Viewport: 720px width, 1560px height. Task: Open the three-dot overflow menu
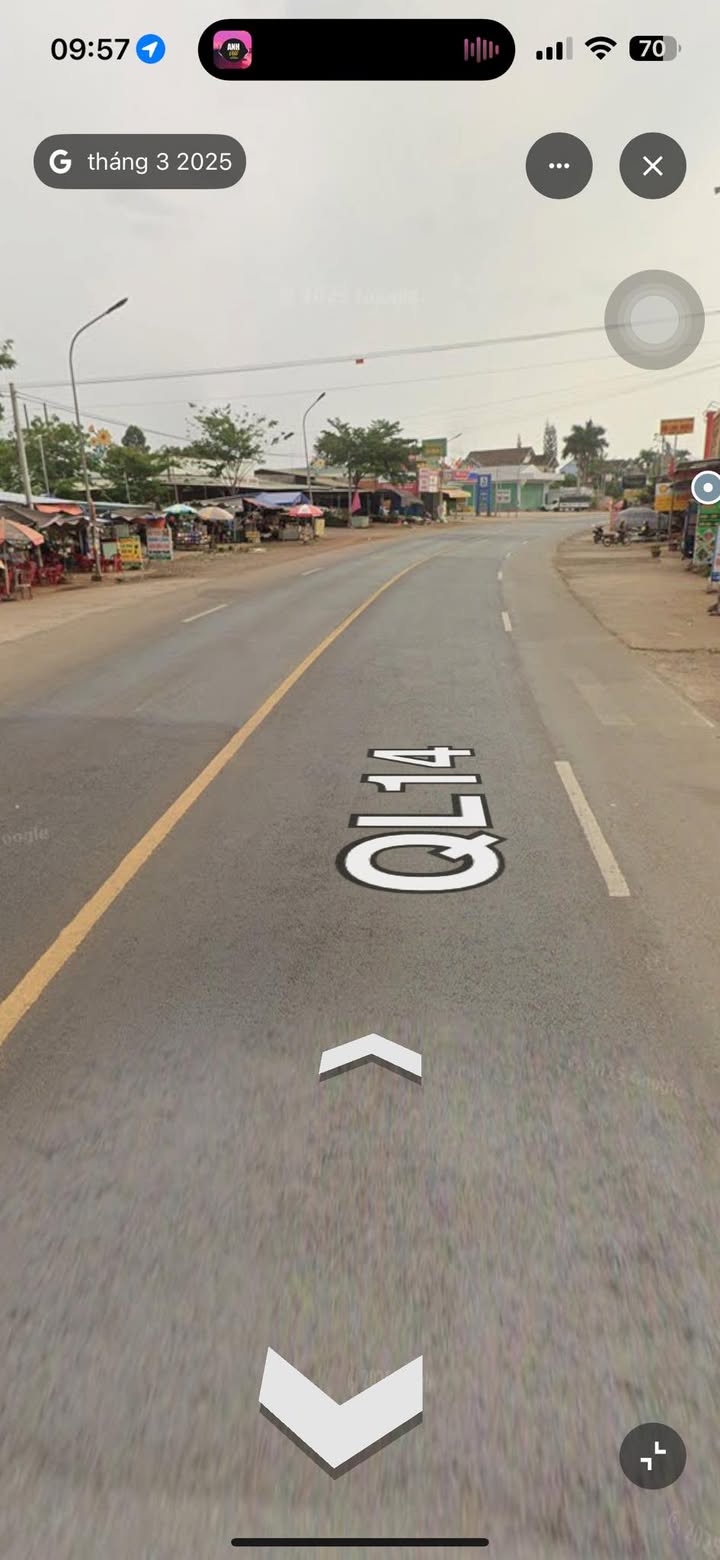point(559,166)
